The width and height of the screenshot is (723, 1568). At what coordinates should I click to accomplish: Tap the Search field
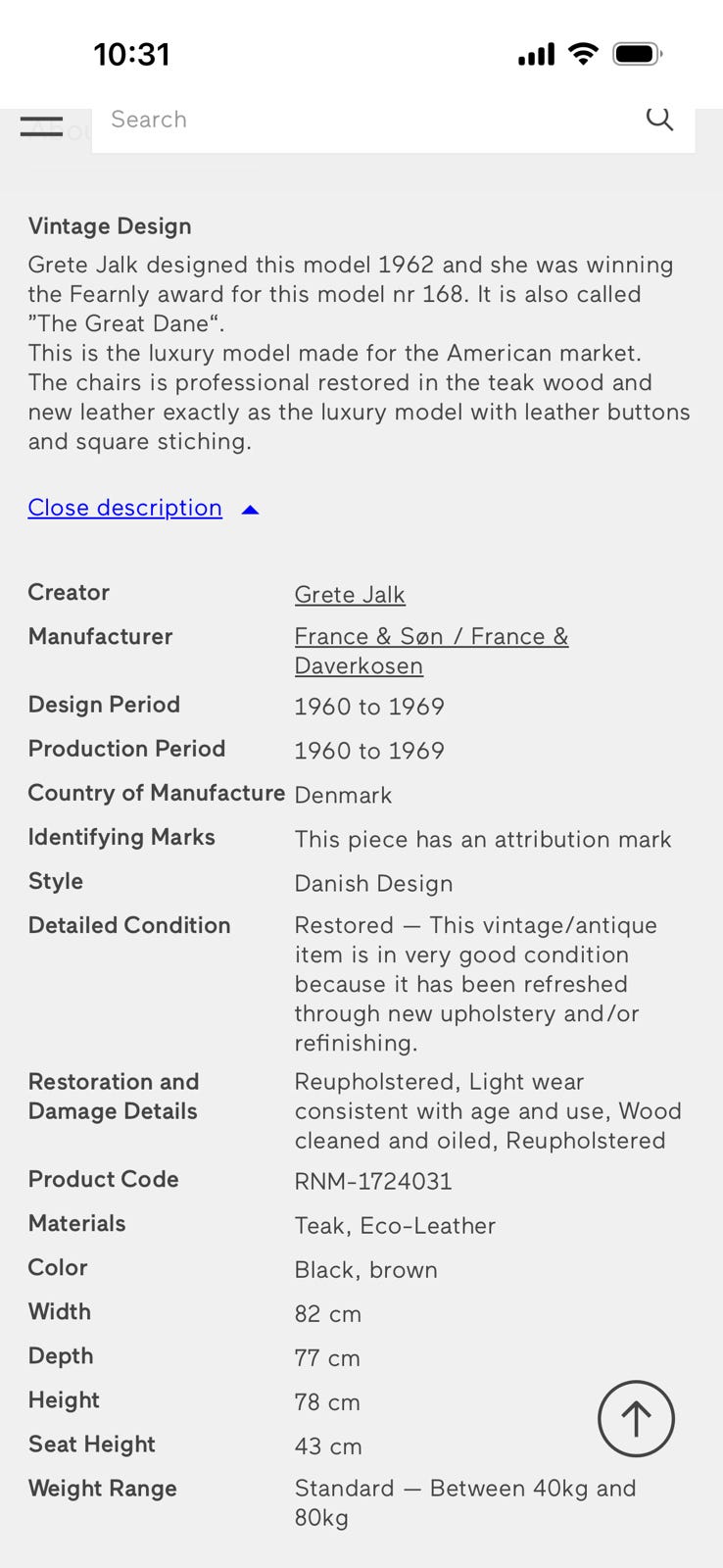click(x=393, y=122)
